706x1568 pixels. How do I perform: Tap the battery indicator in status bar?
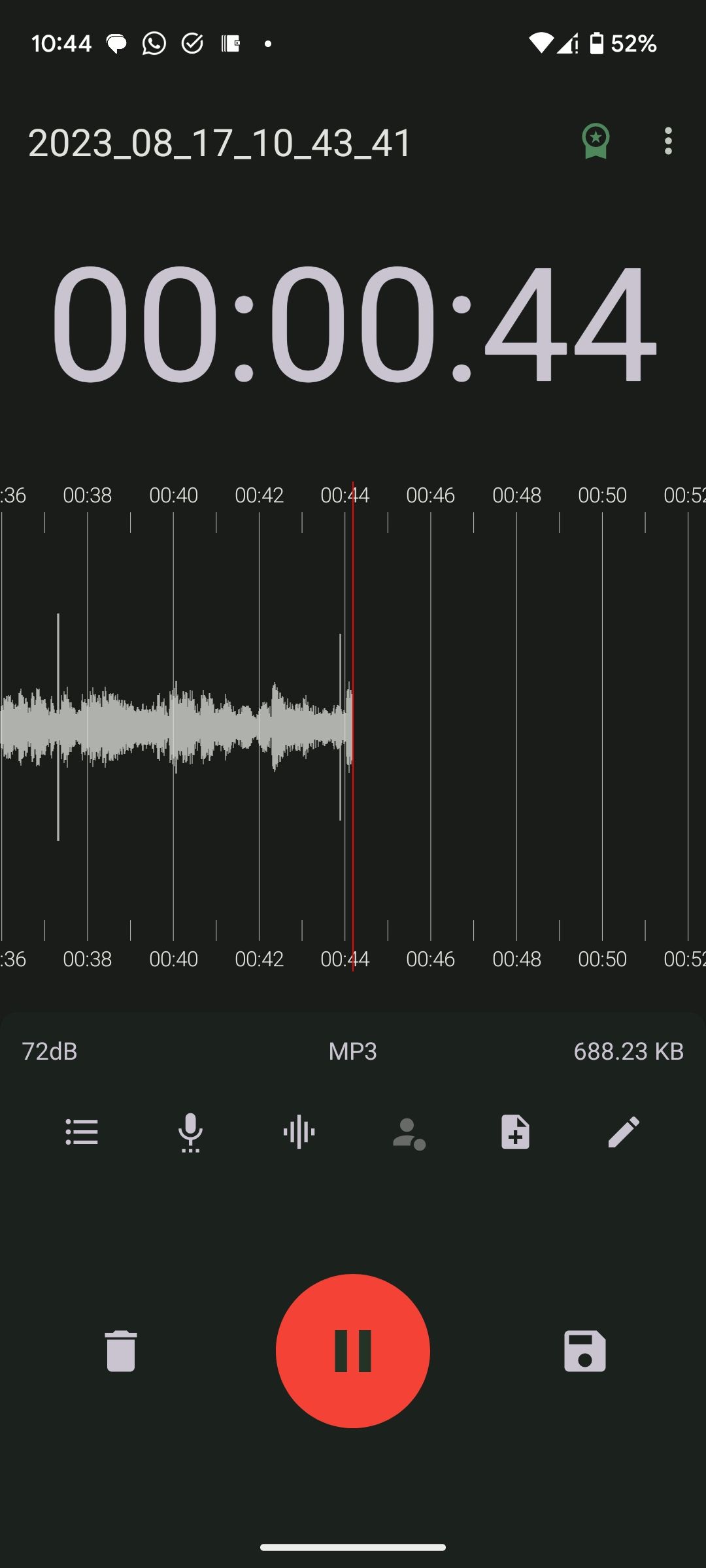pyautogui.click(x=597, y=43)
